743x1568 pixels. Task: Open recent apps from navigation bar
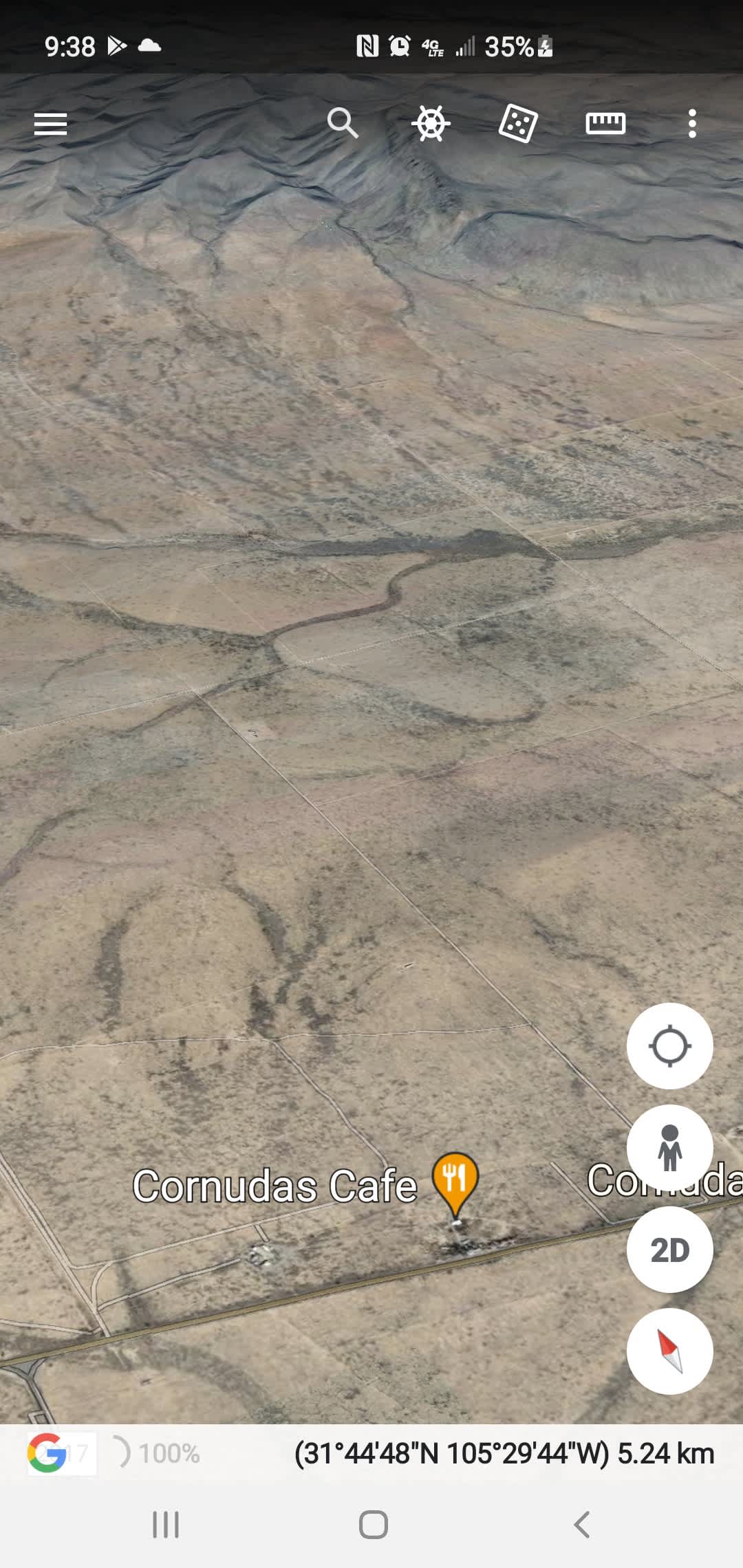166,1525
